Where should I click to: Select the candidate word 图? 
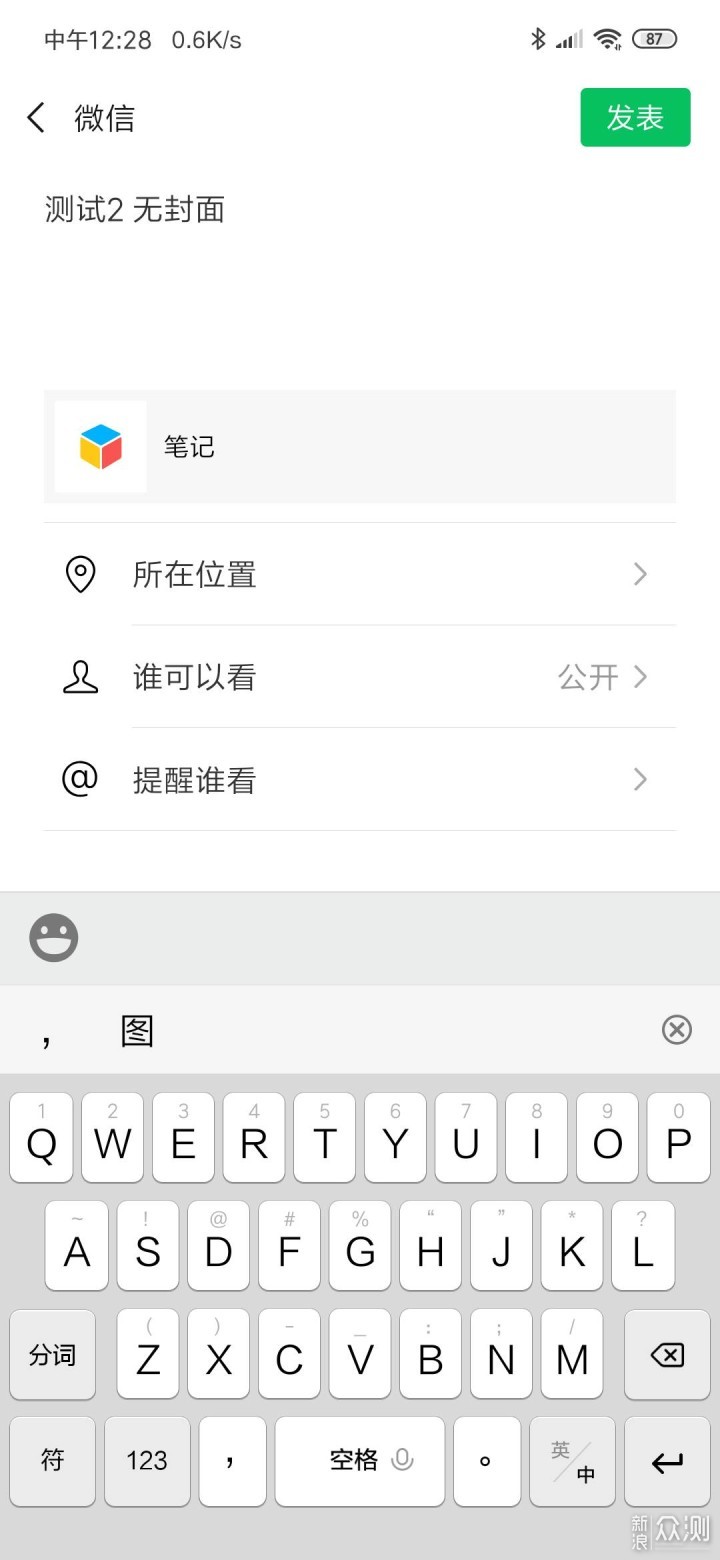(137, 1030)
